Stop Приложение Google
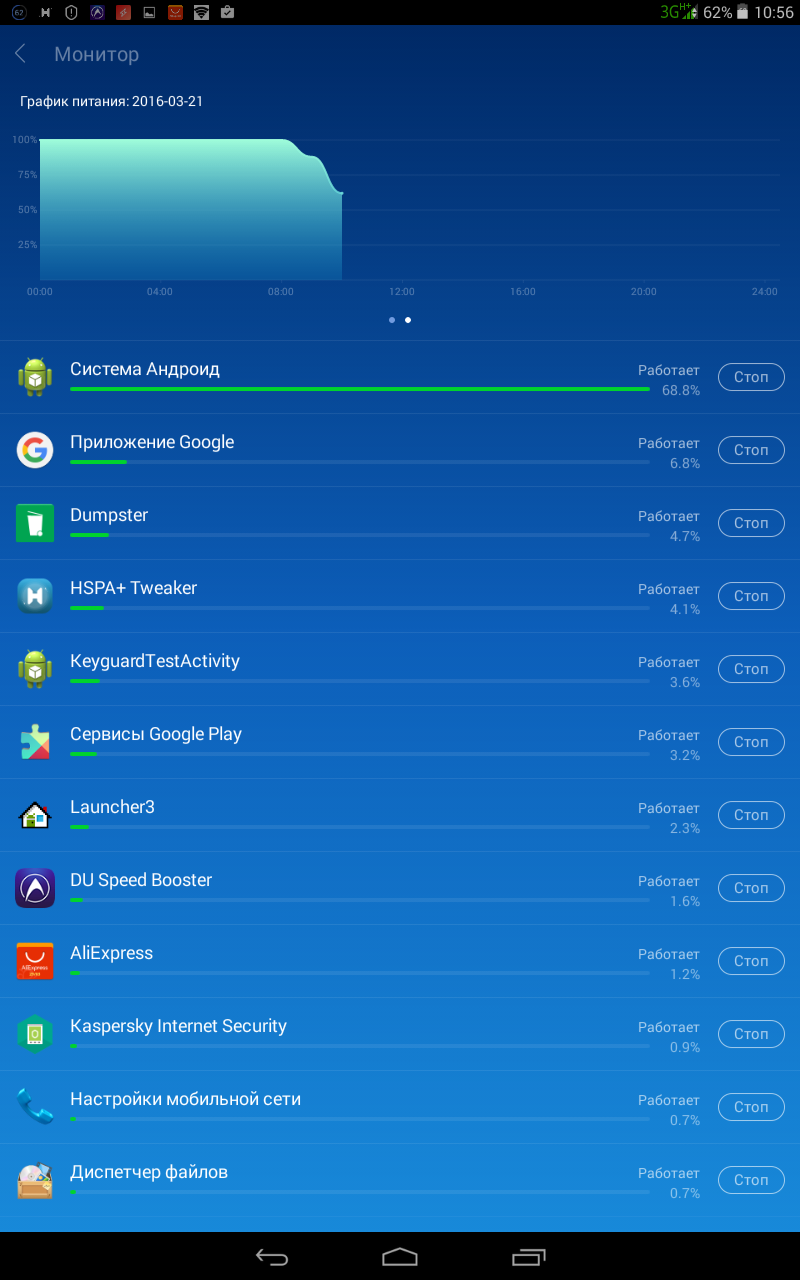Screen dimensions: 800x1280 click(x=751, y=450)
